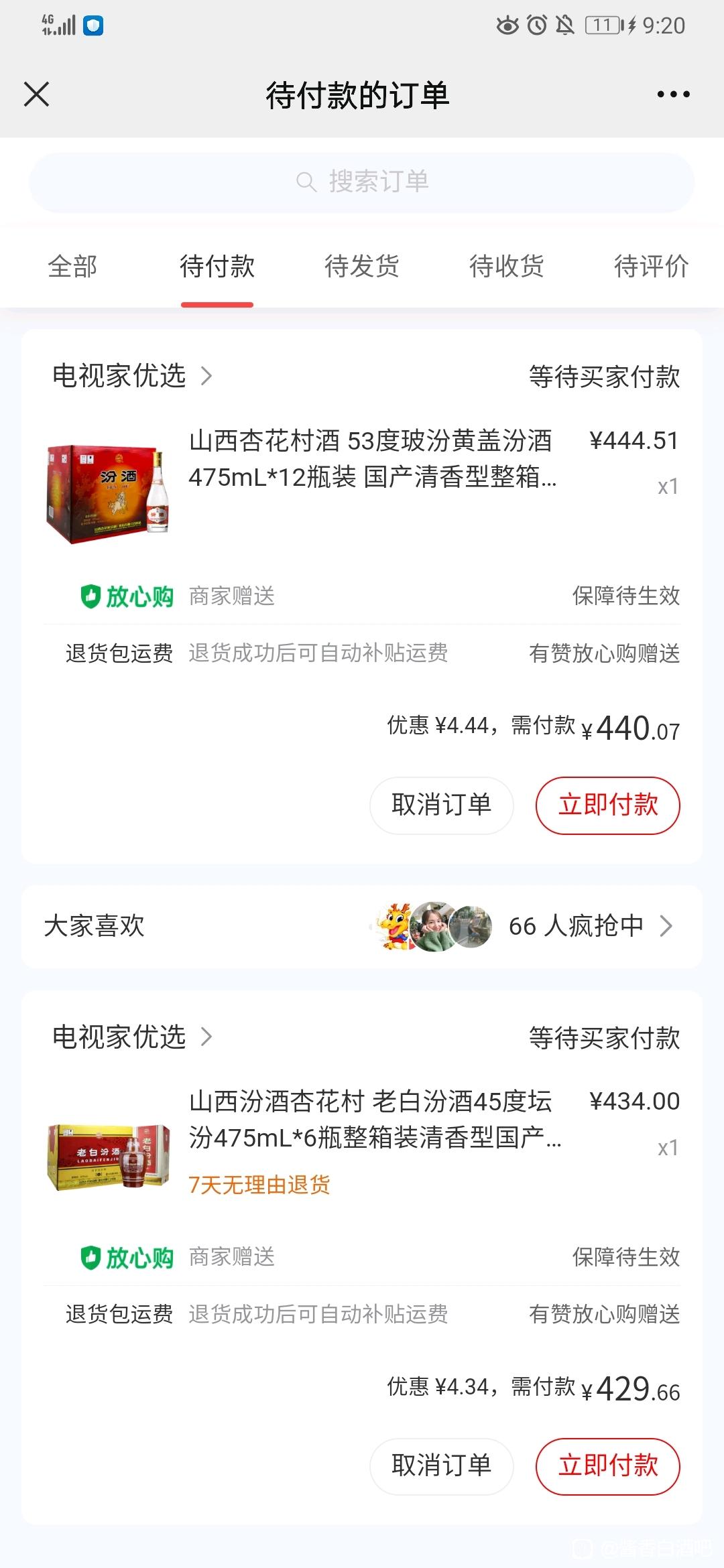Viewport: 724px width, 1568px height.
Task: Pay now for the ¥440.07 order
Action: 608,805
